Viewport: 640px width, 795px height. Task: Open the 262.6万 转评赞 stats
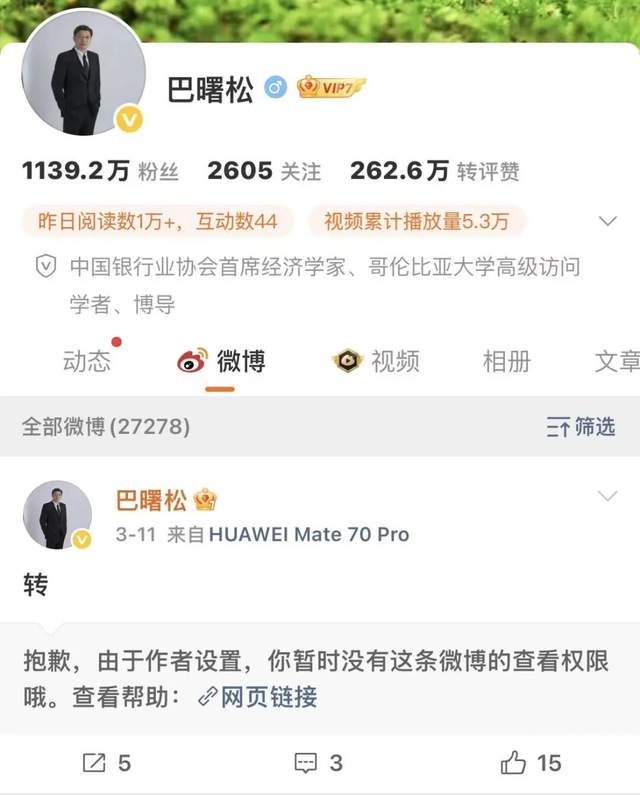[434, 171]
